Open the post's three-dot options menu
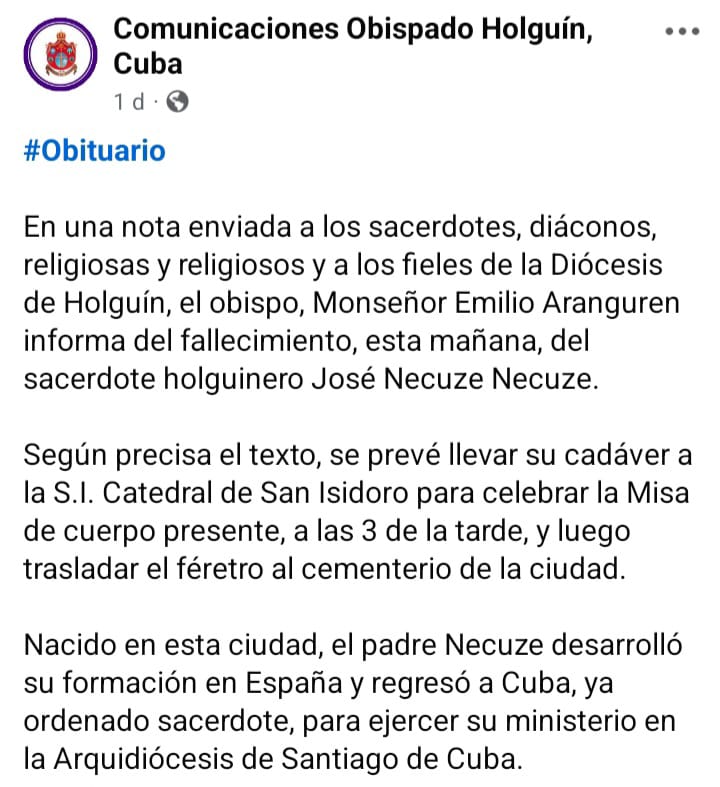 pos(682,31)
